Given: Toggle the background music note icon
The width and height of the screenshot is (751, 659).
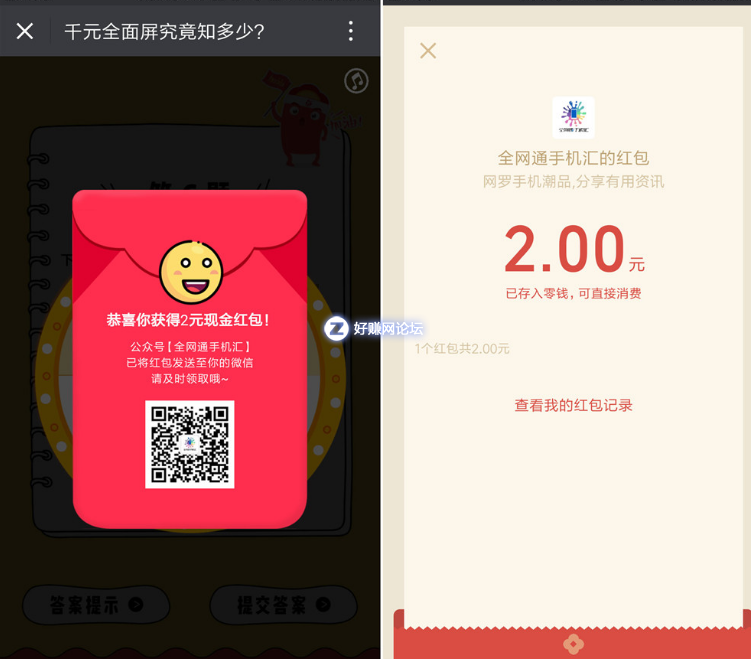Looking at the screenshot, I should (356, 81).
